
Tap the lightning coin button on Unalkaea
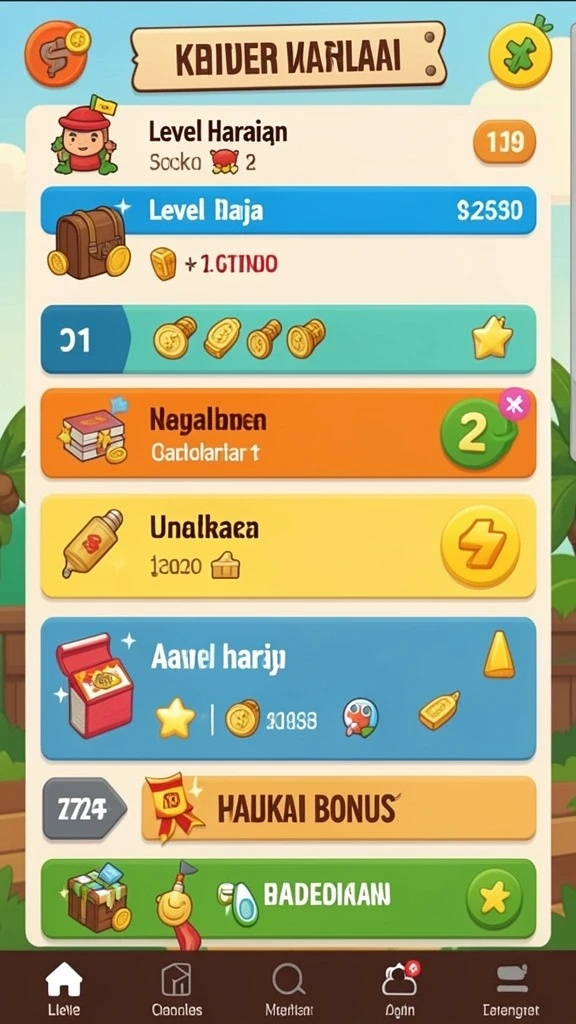click(x=480, y=546)
